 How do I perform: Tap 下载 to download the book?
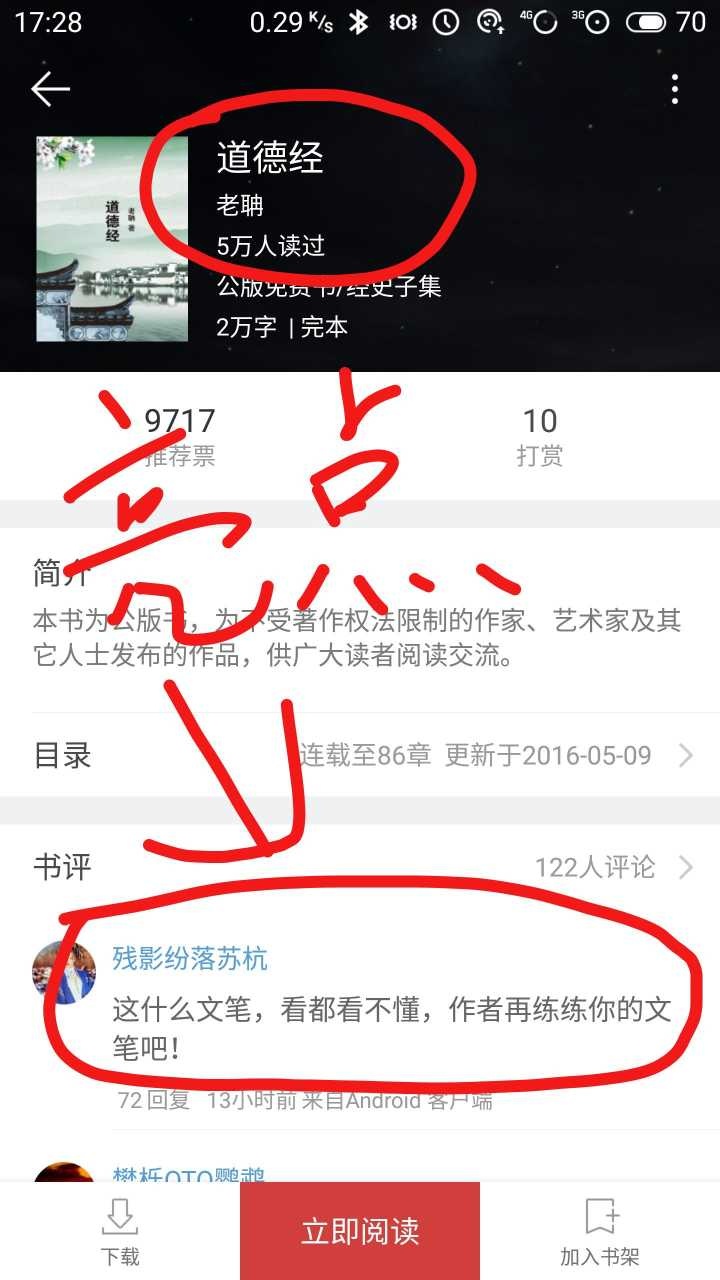120,1232
